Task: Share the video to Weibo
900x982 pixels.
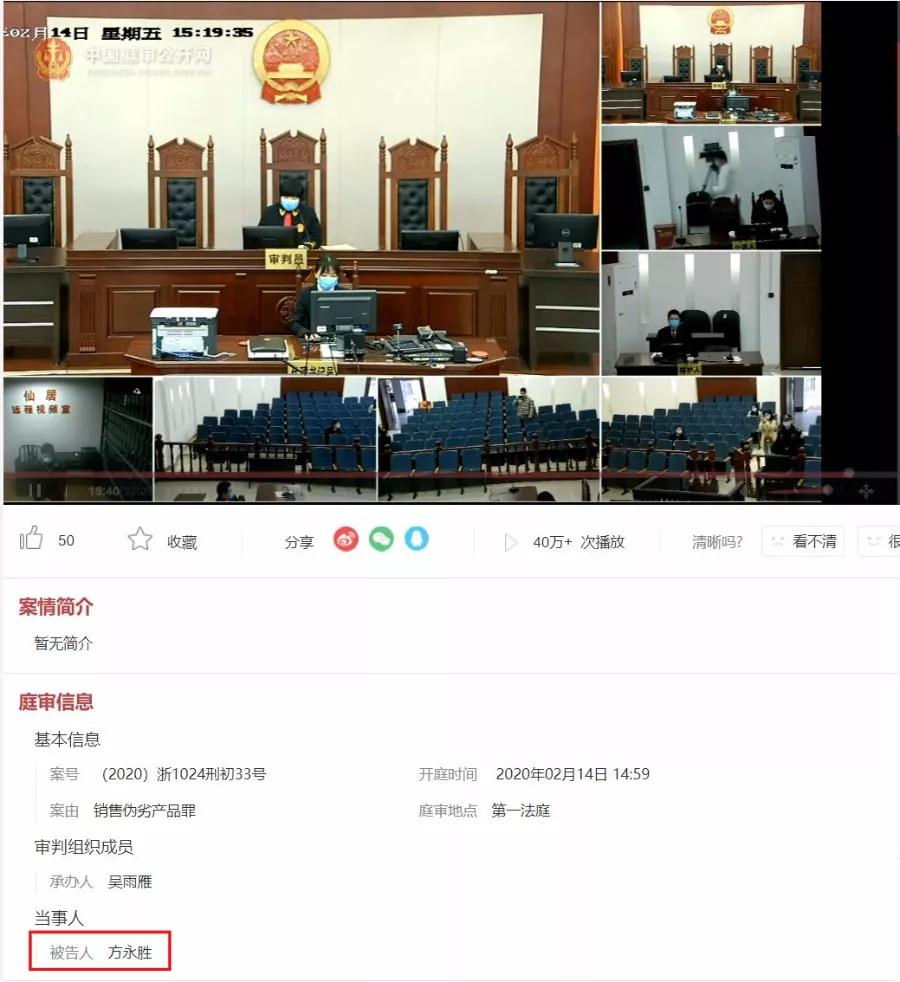Action: (x=346, y=539)
